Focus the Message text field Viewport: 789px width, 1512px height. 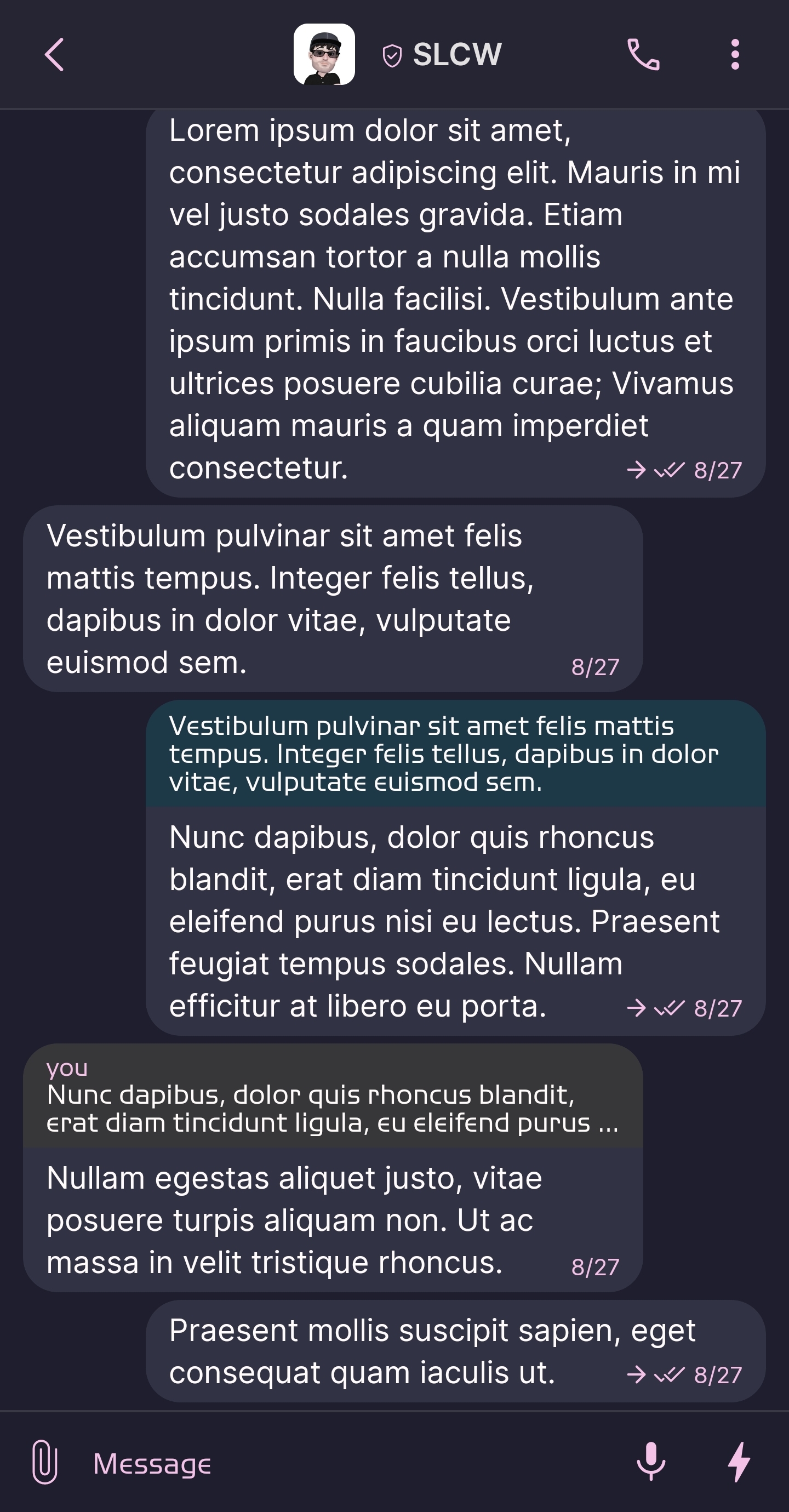point(352,1463)
